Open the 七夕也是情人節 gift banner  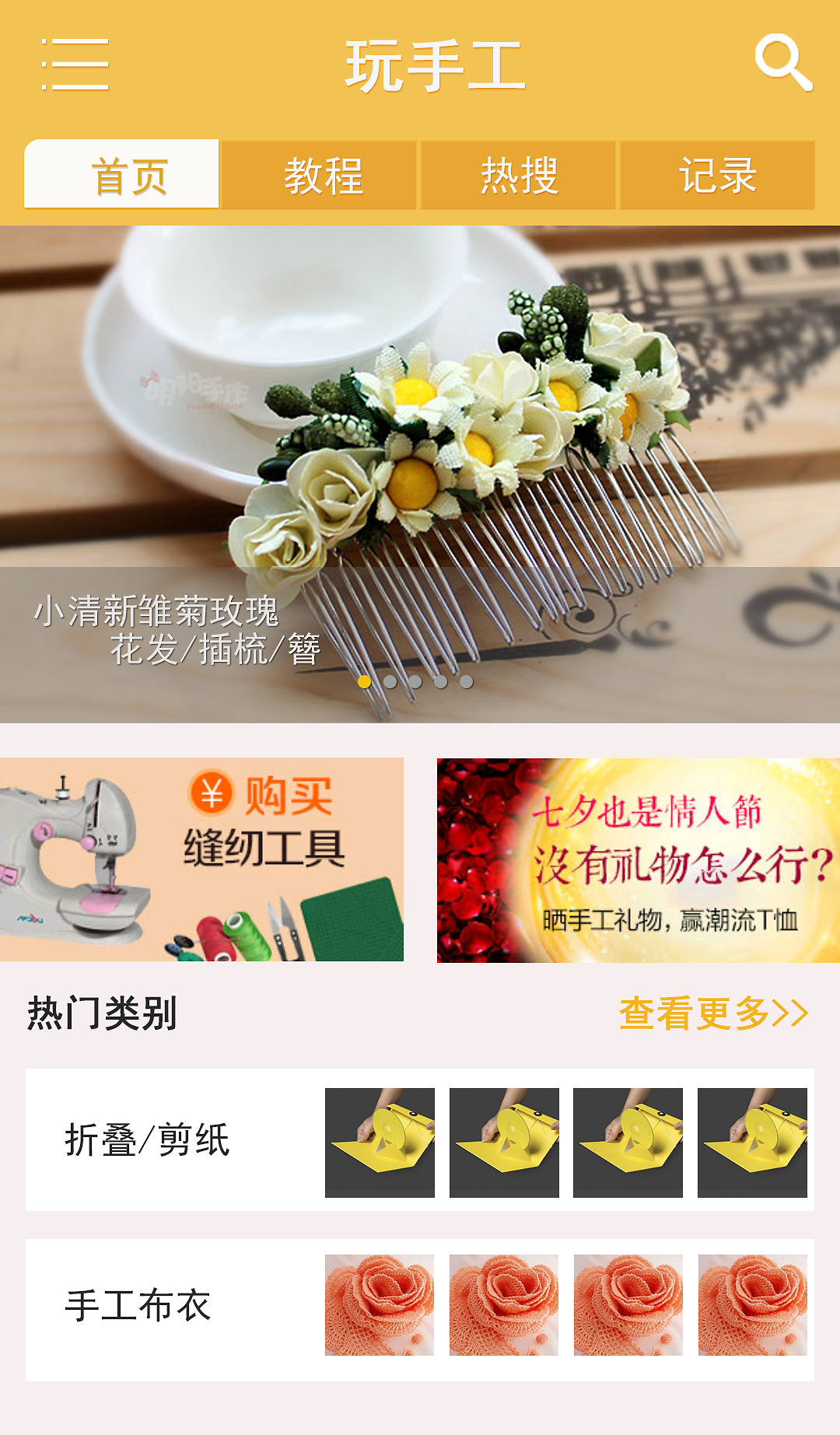pyautogui.click(x=638, y=860)
